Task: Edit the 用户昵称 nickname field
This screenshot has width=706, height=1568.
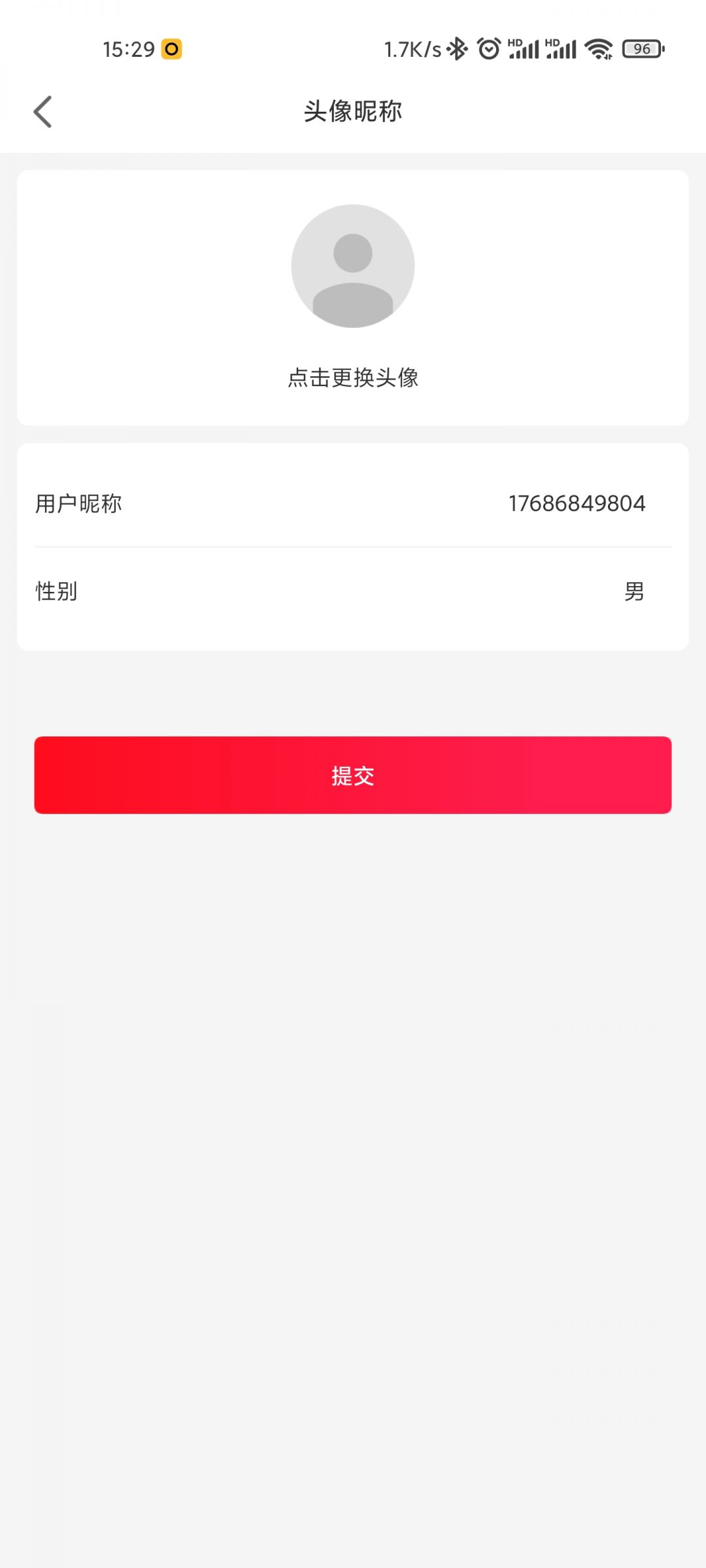Action: [576, 504]
